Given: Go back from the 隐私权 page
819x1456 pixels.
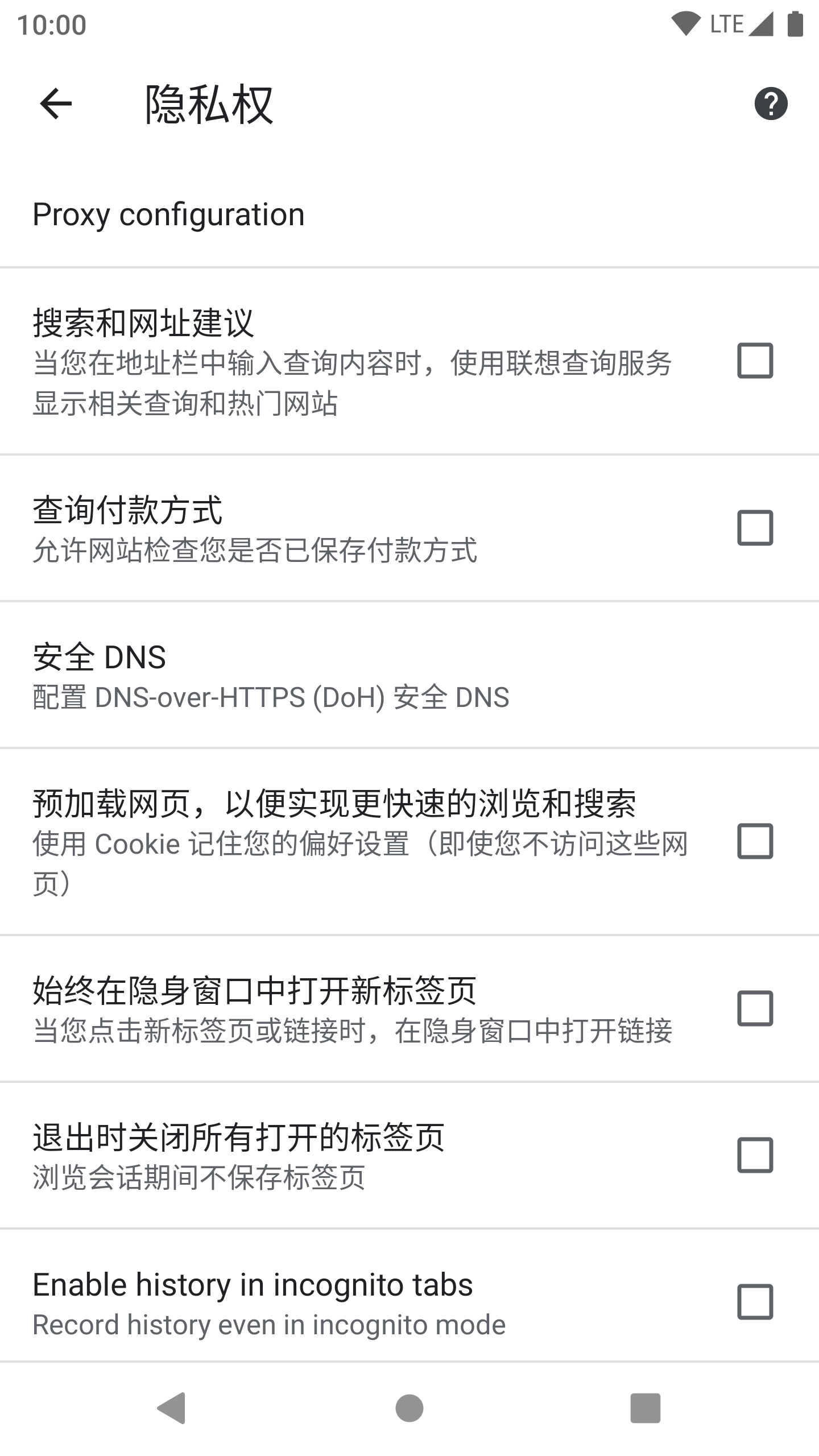Looking at the screenshot, I should 56,104.
